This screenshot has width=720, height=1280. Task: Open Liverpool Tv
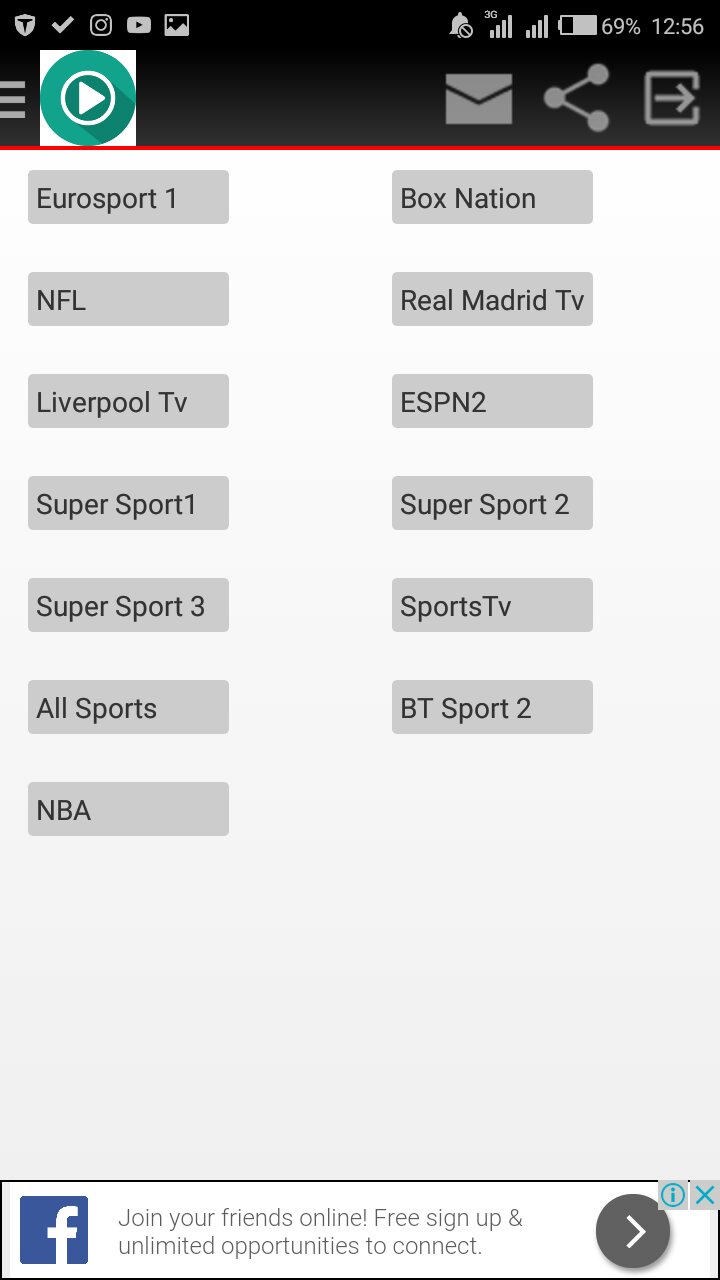click(x=128, y=402)
